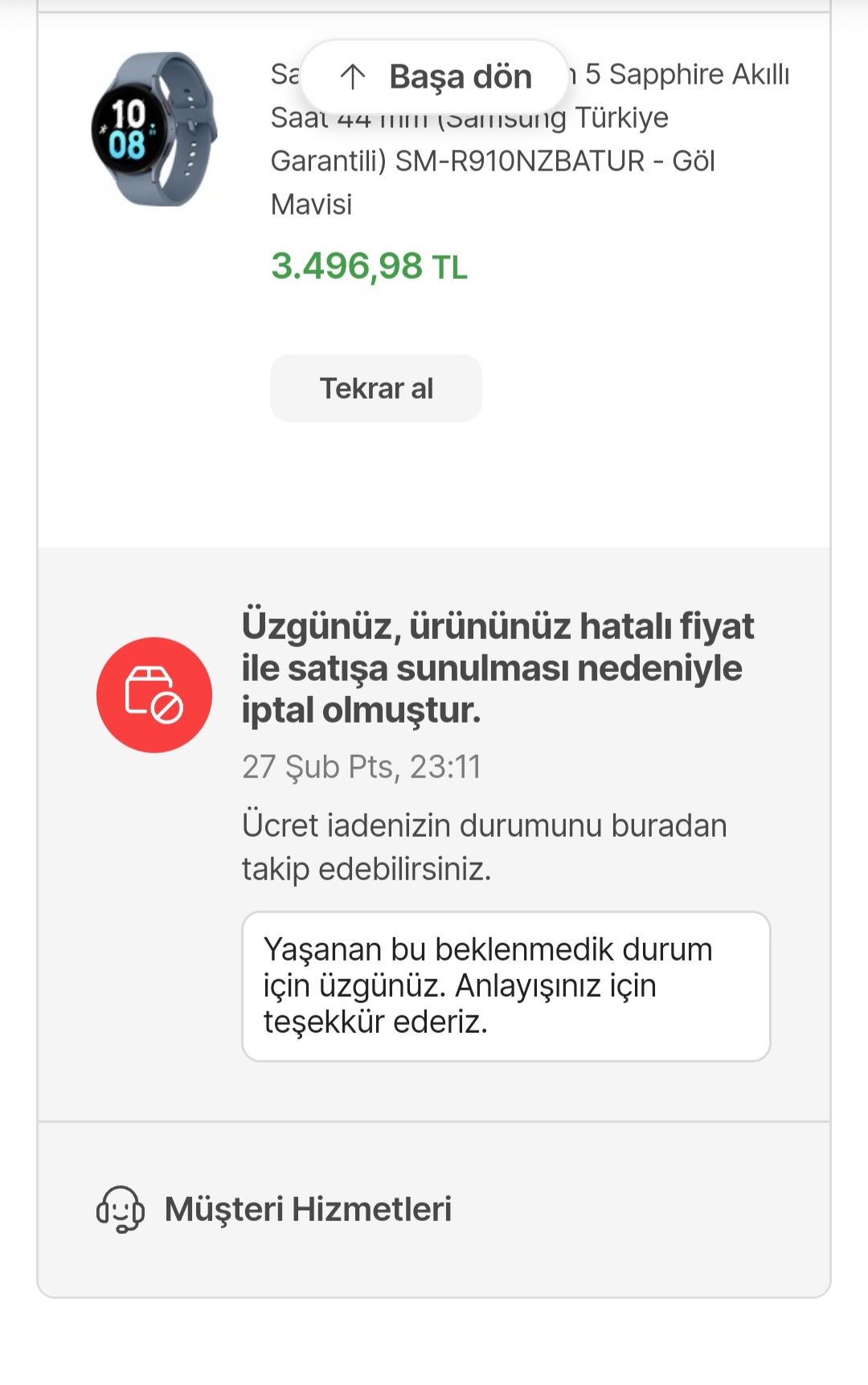Tap the Başa dön button
The height and width of the screenshot is (1385, 868).
pos(435,77)
